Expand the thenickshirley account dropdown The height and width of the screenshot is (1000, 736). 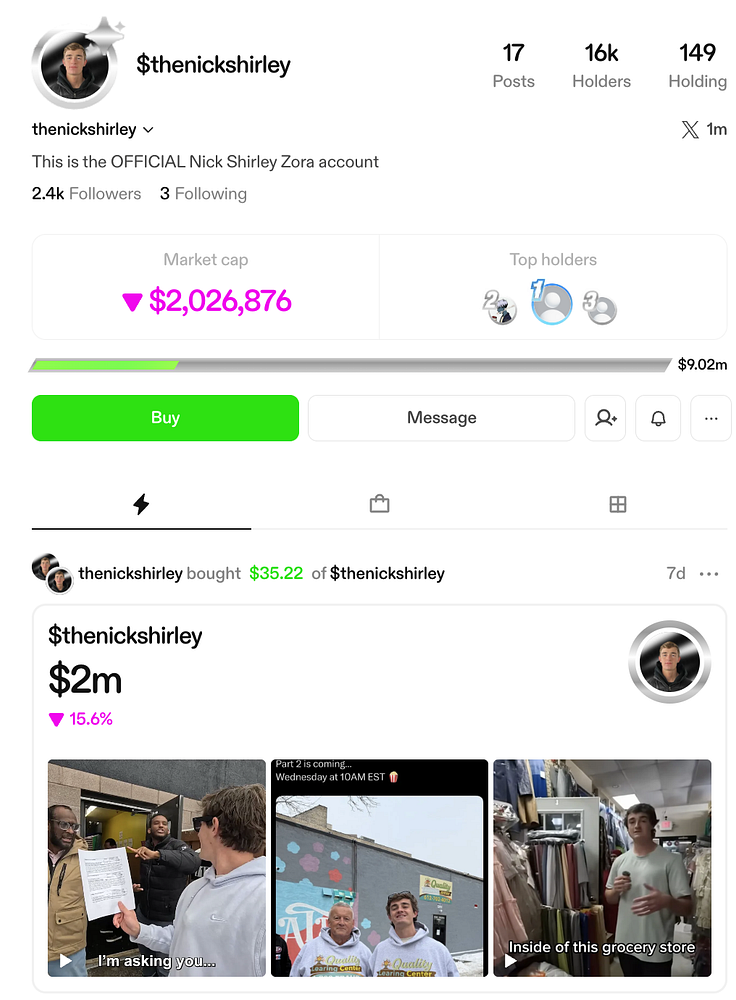tap(148, 130)
